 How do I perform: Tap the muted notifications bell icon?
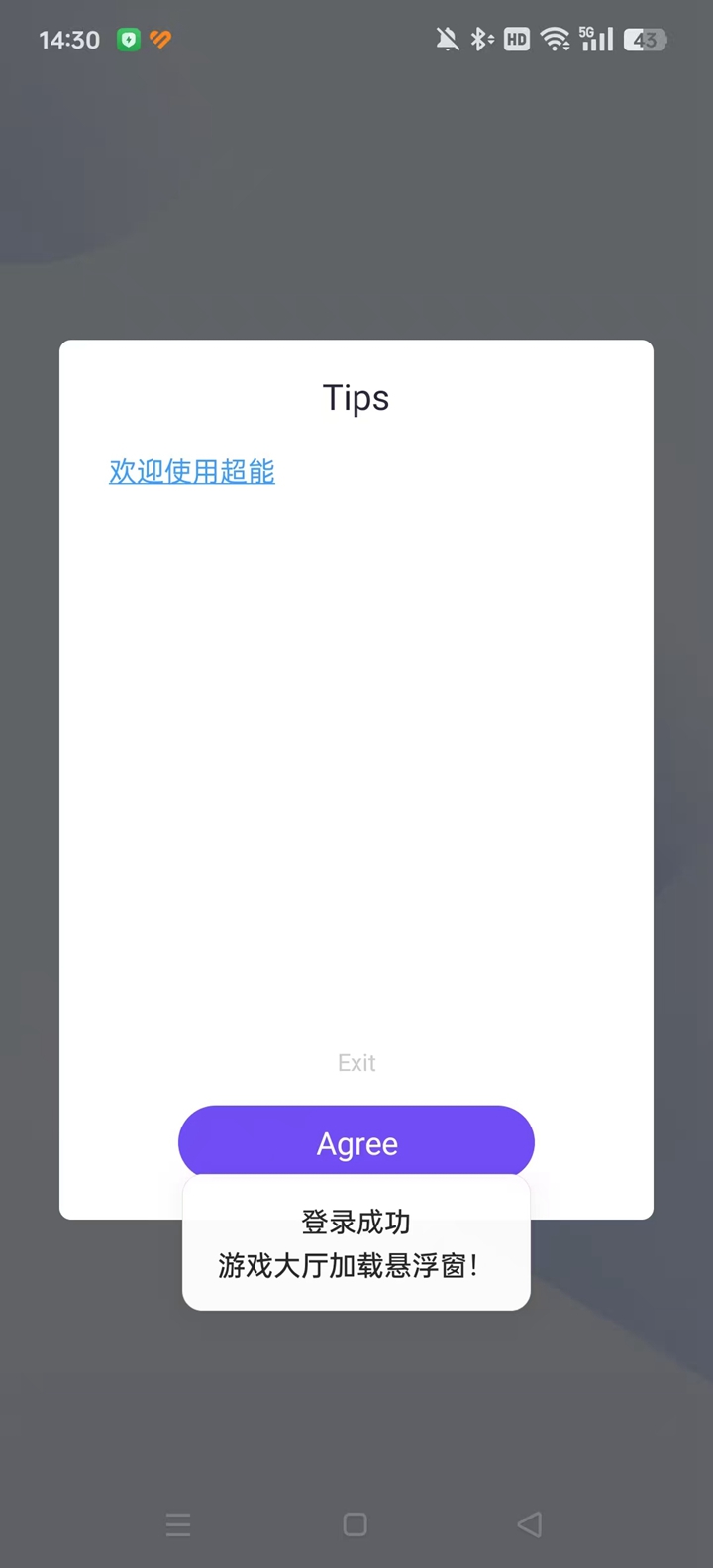pos(446,39)
